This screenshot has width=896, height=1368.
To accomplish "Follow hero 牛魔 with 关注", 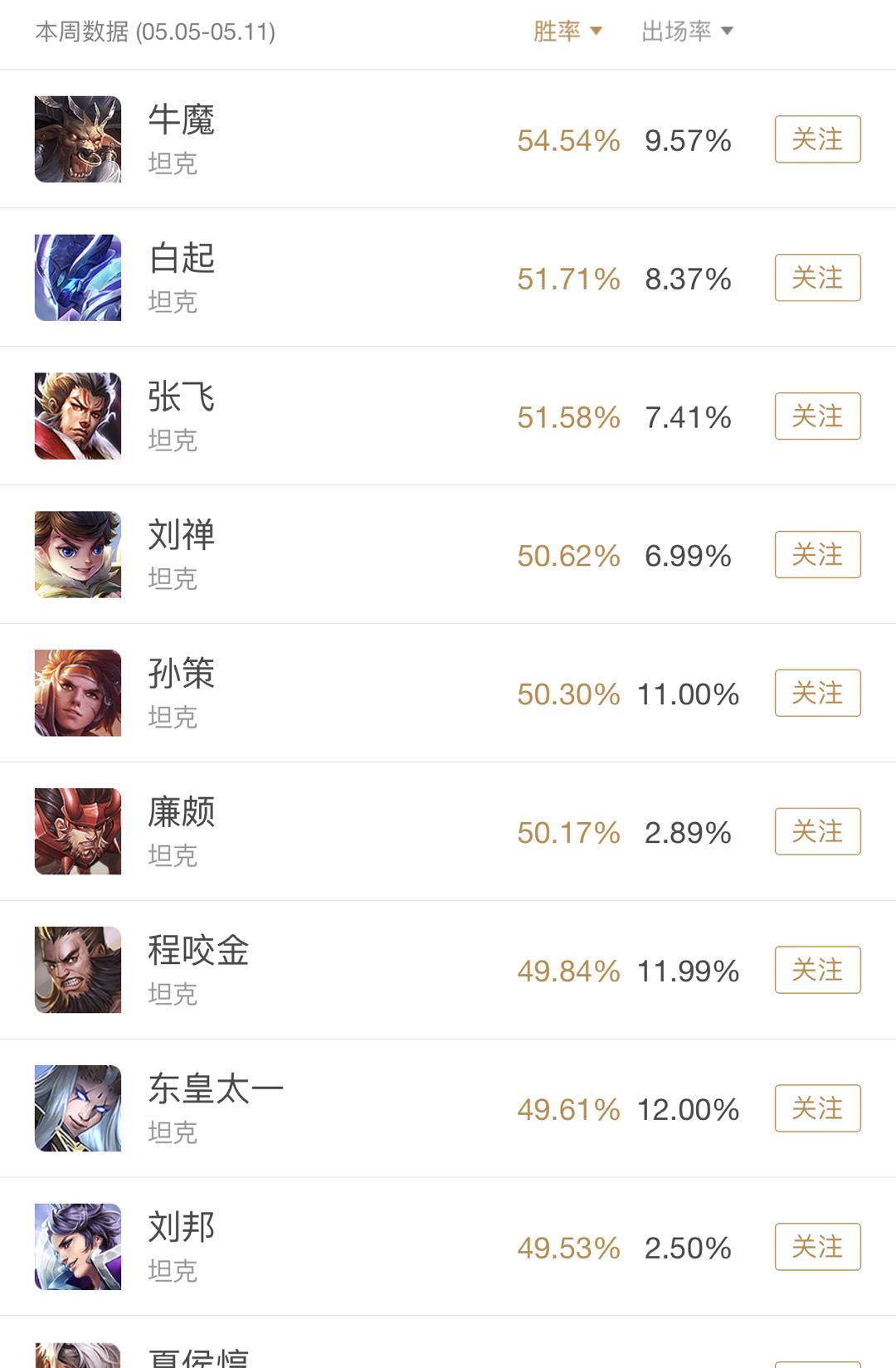I will (817, 139).
